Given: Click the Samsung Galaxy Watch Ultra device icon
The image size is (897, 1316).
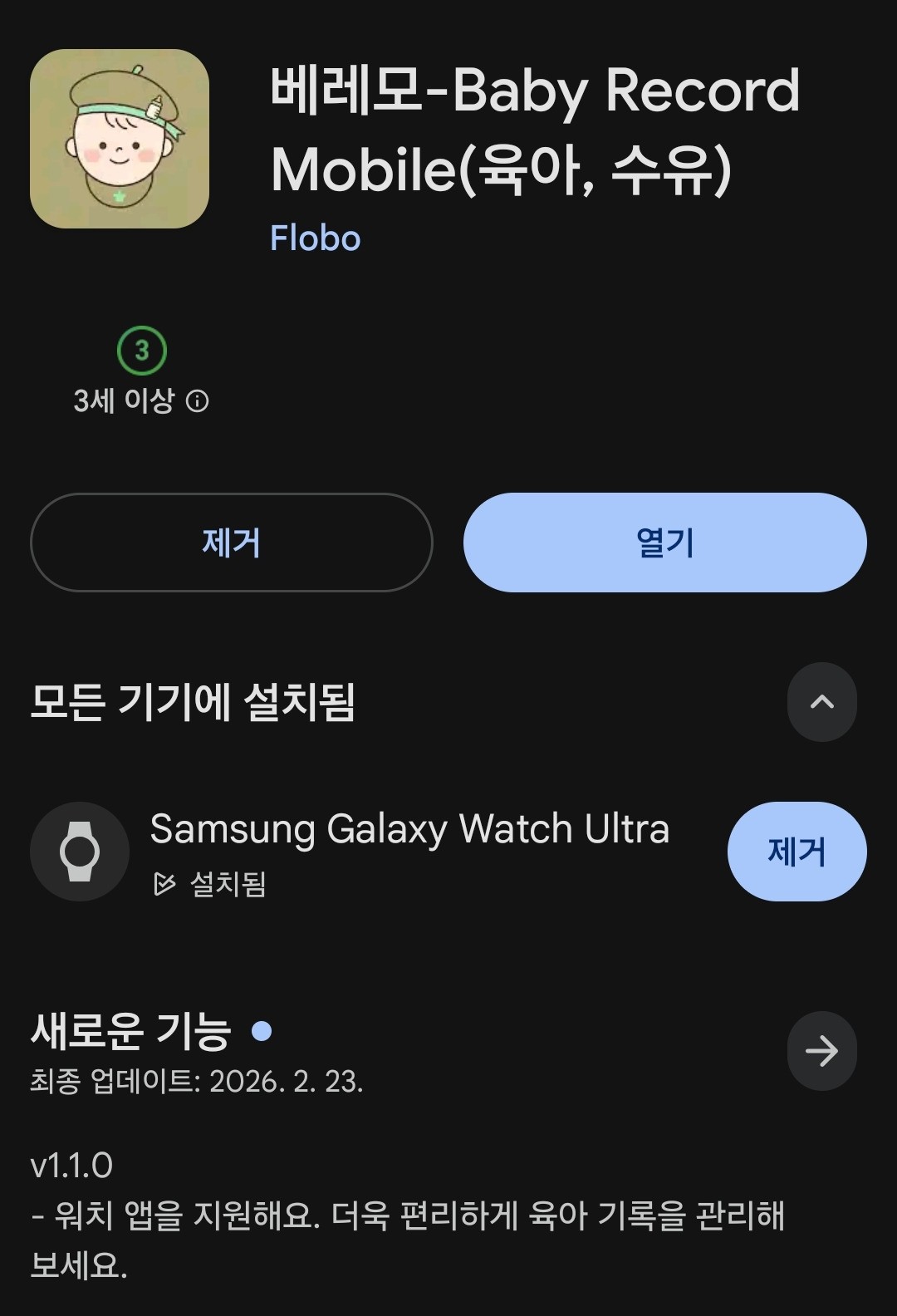Looking at the screenshot, I should pos(79,850).
